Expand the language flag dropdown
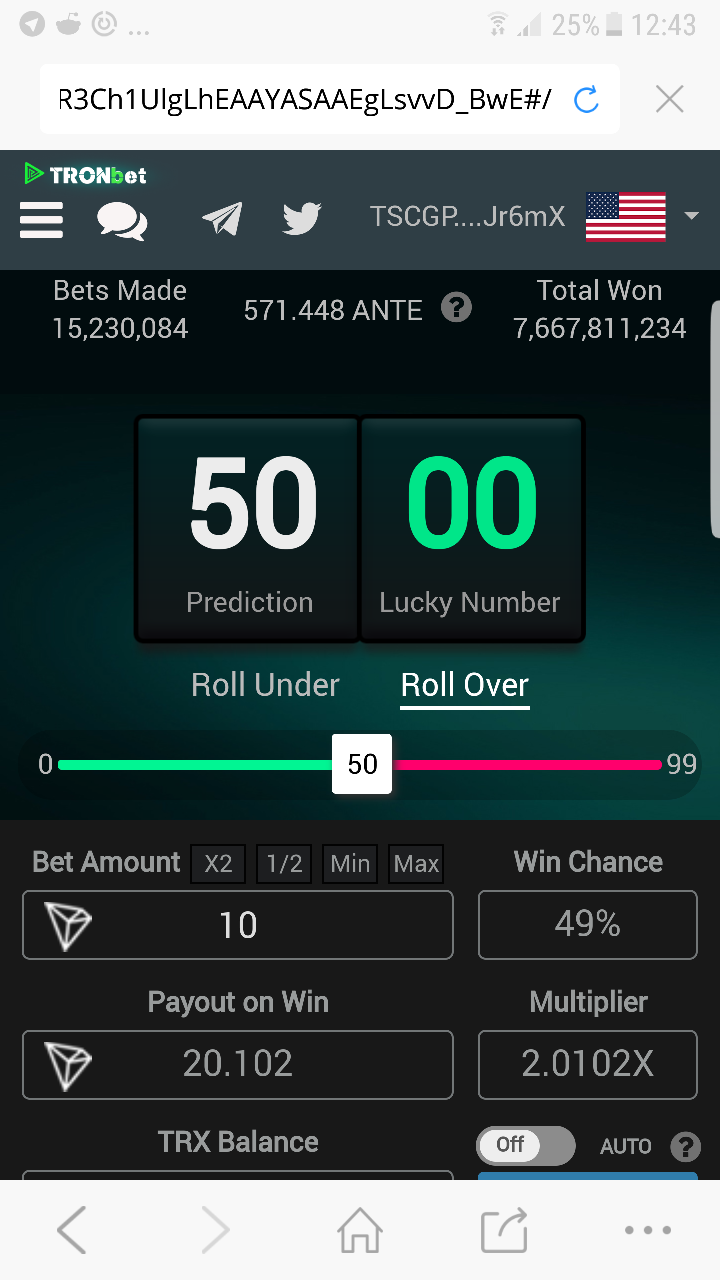 (690, 215)
